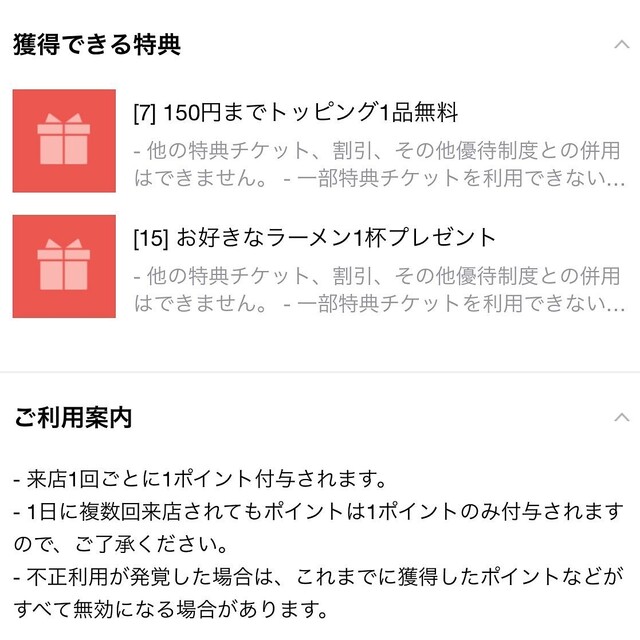The height and width of the screenshot is (640, 640).
Task: Collapse the 獲得できる特典 section
Action: point(621,44)
